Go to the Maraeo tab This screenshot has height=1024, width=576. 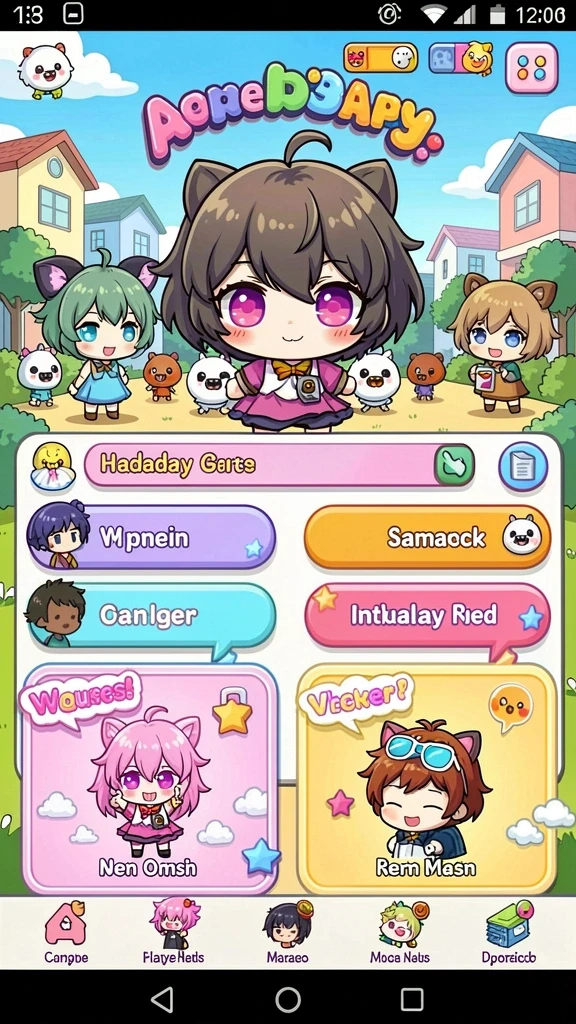(287, 932)
